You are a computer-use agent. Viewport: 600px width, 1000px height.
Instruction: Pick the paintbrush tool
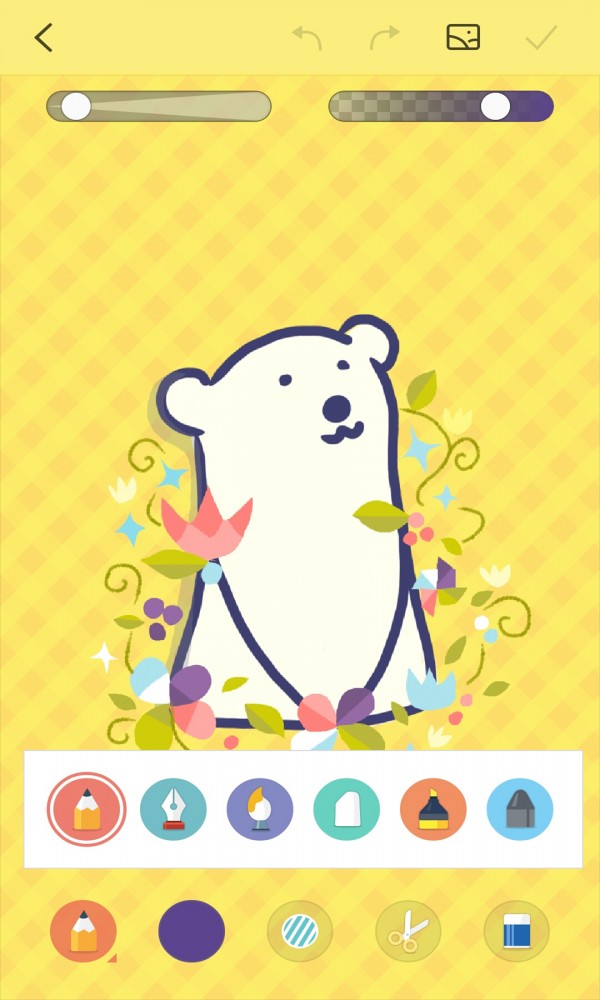click(x=260, y=810)
